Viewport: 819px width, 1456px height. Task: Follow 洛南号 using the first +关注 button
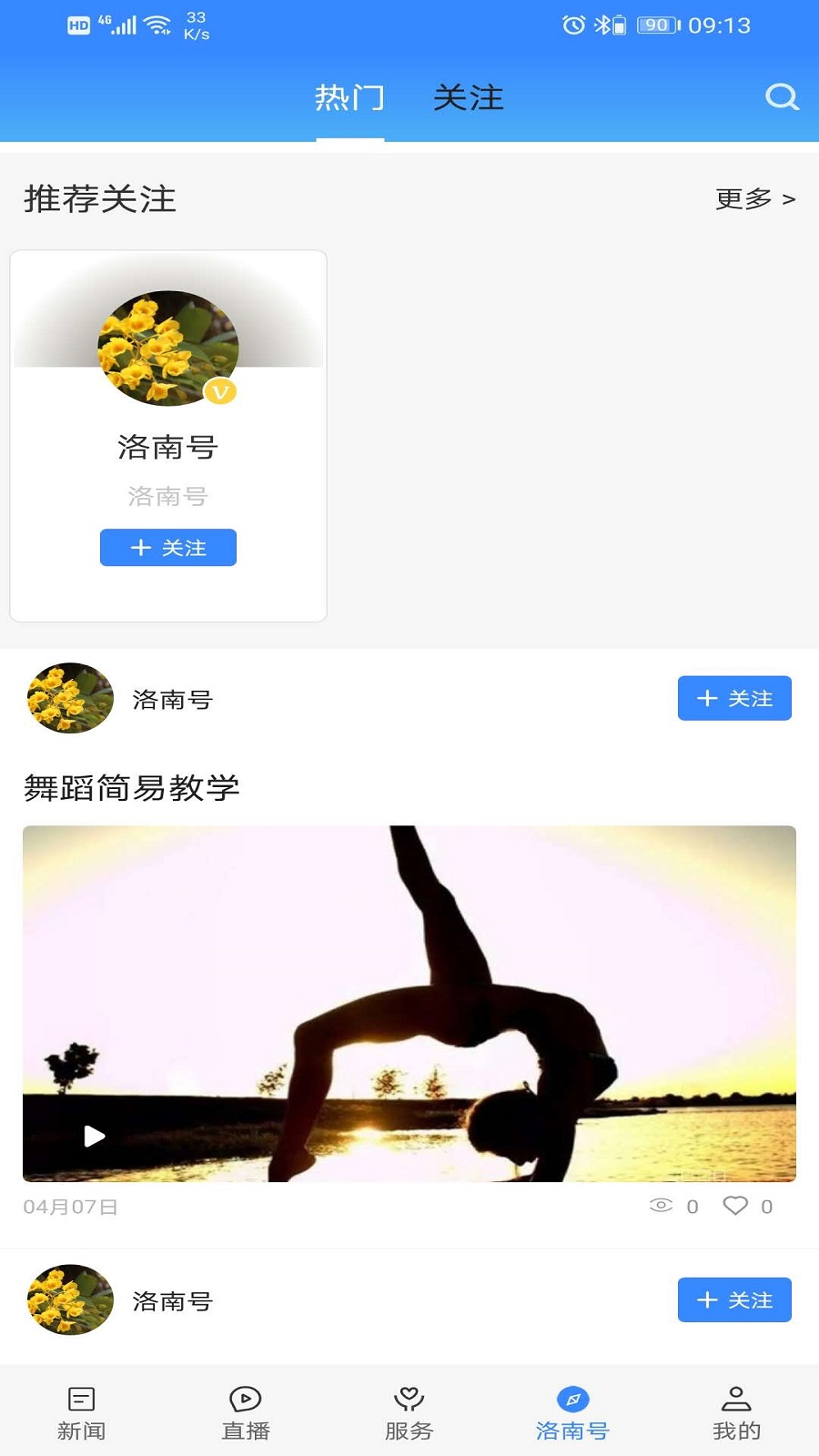(734, 698)
